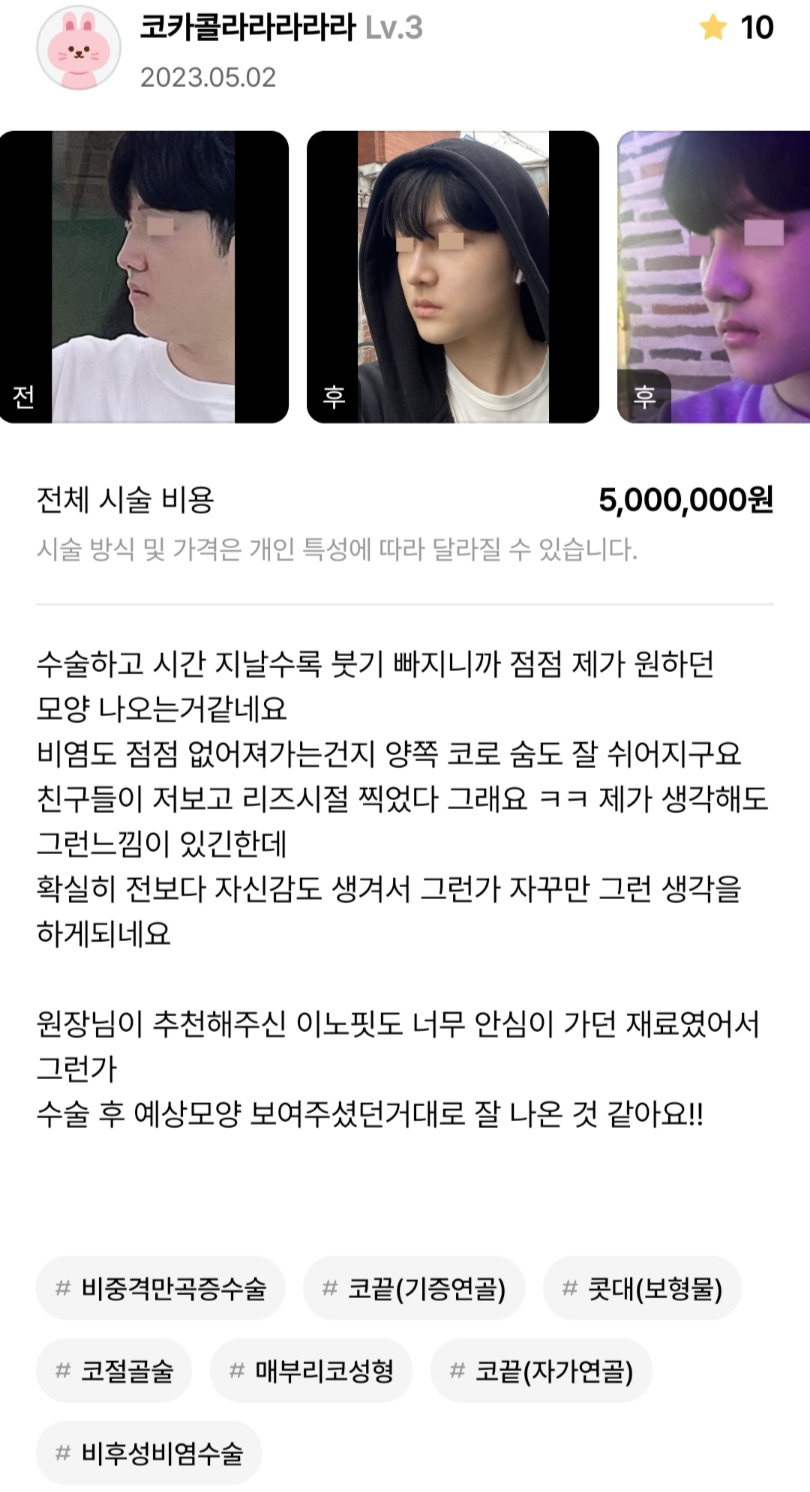Tap the 콧대(보형물) tag

coord(642,1288)
